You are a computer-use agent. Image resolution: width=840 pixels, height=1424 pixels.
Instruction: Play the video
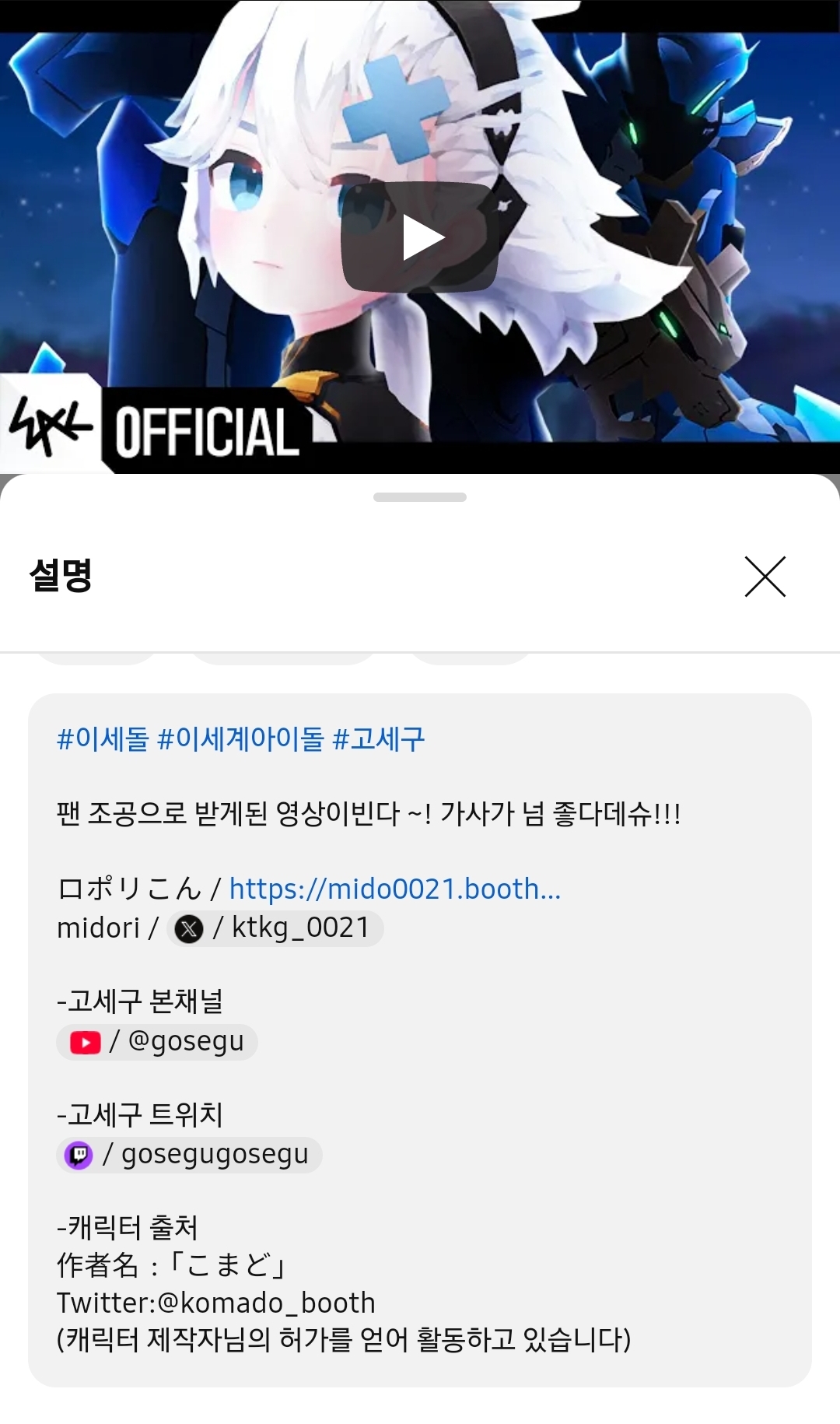pyautogui.click(x=420, y=237)
